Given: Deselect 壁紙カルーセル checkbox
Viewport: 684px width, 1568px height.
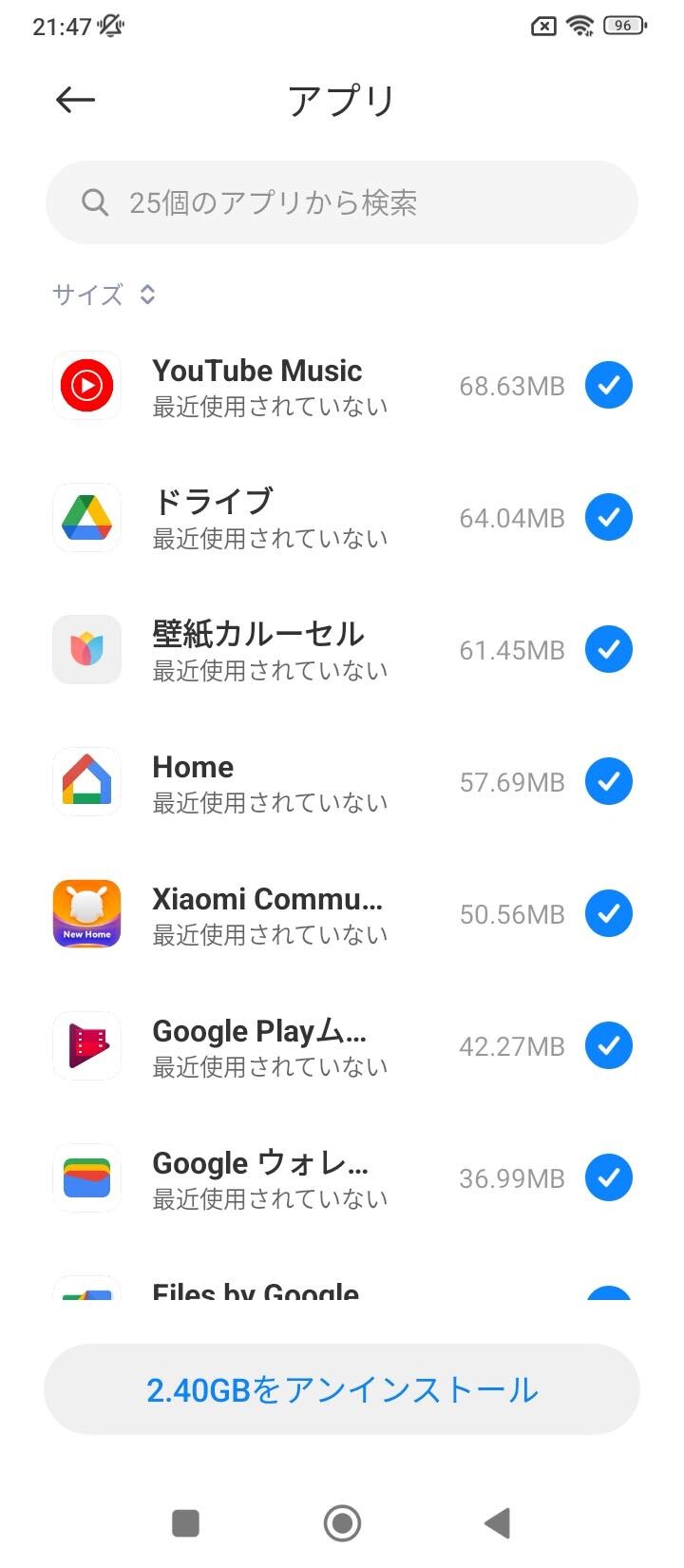Looking at the screenshot, I should pyautogui.click(x=608, y=650).
